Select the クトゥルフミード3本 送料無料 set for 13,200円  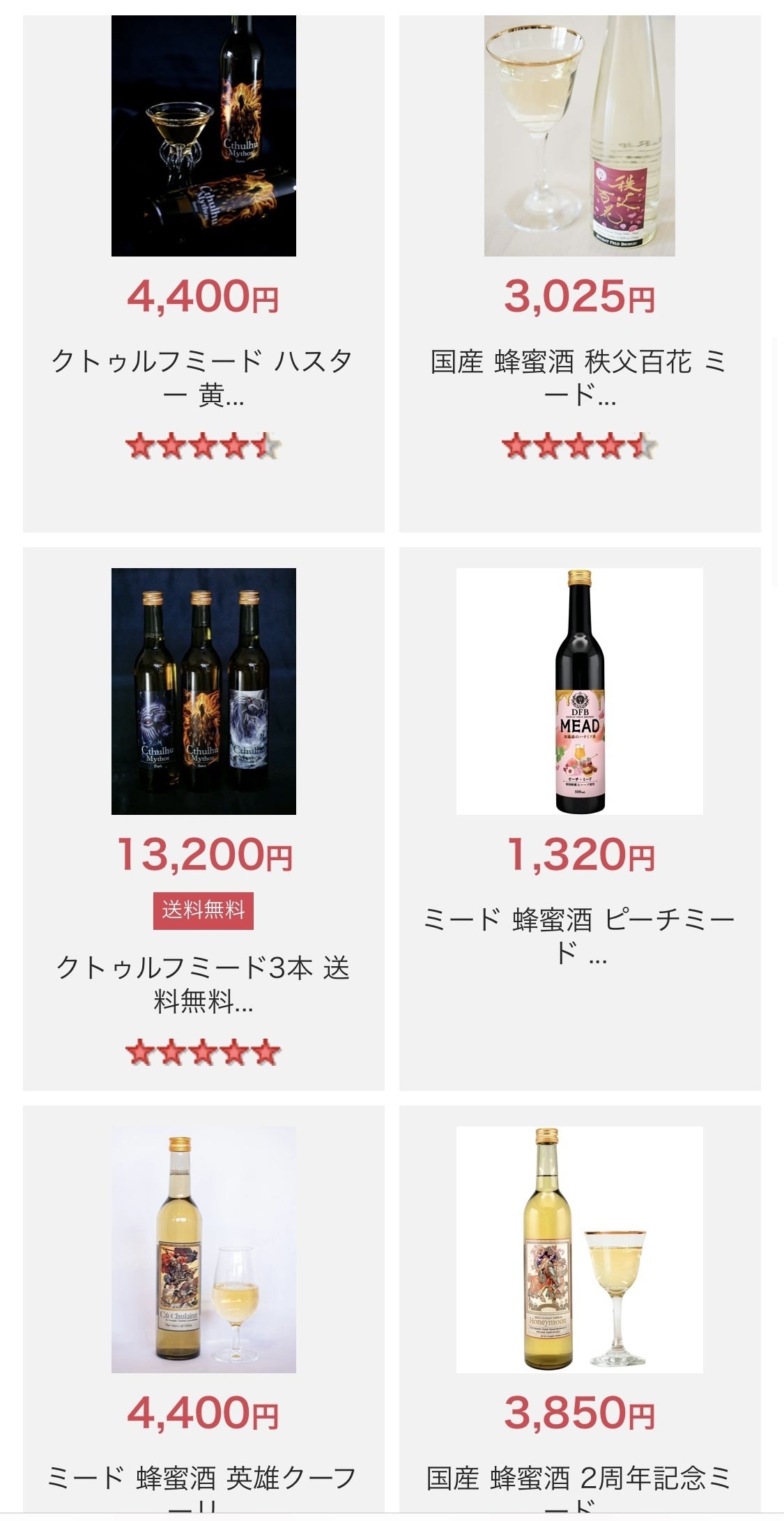(203, 984)
